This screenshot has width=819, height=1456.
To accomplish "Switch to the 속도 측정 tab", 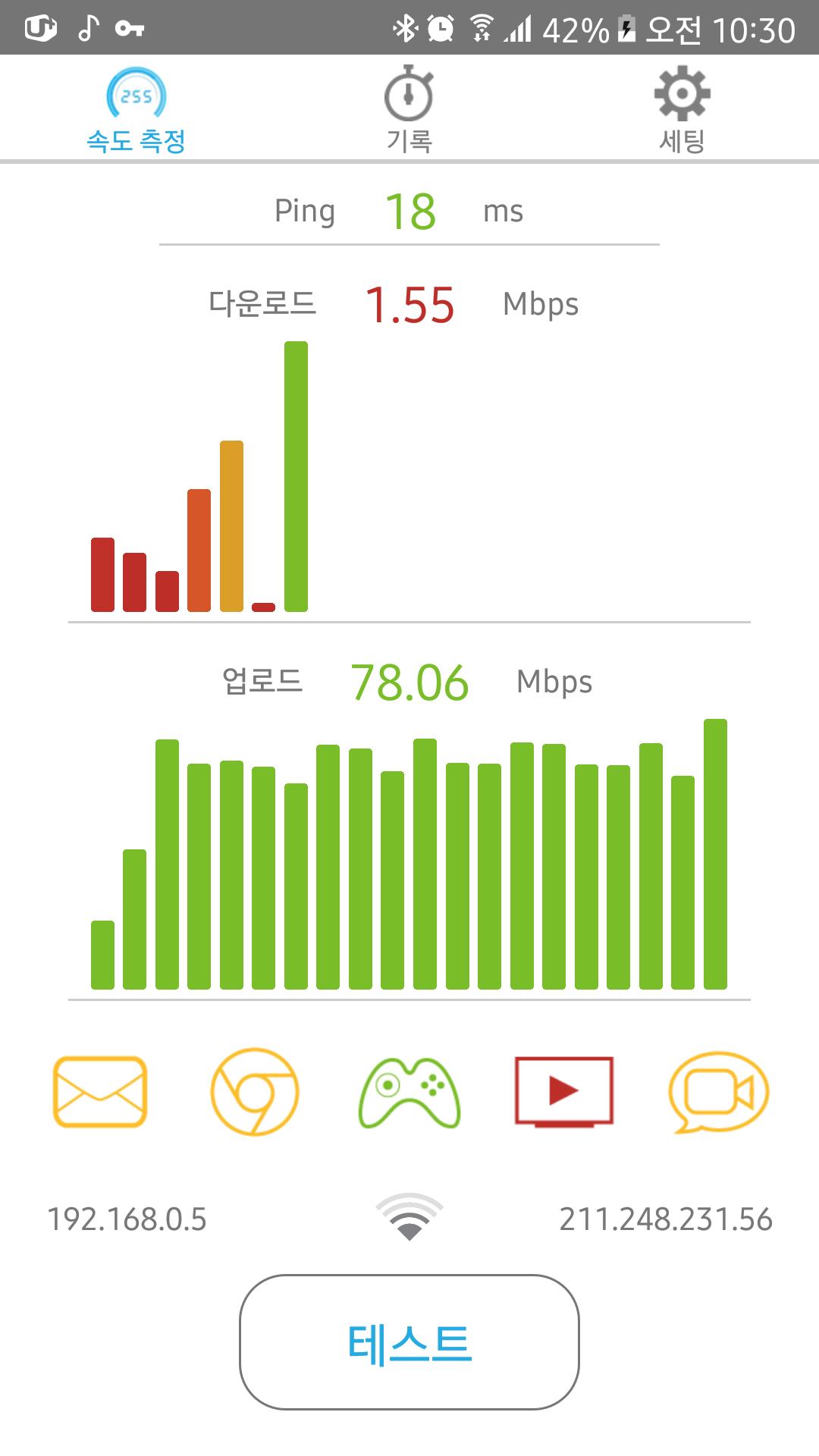I will [136, 111].
